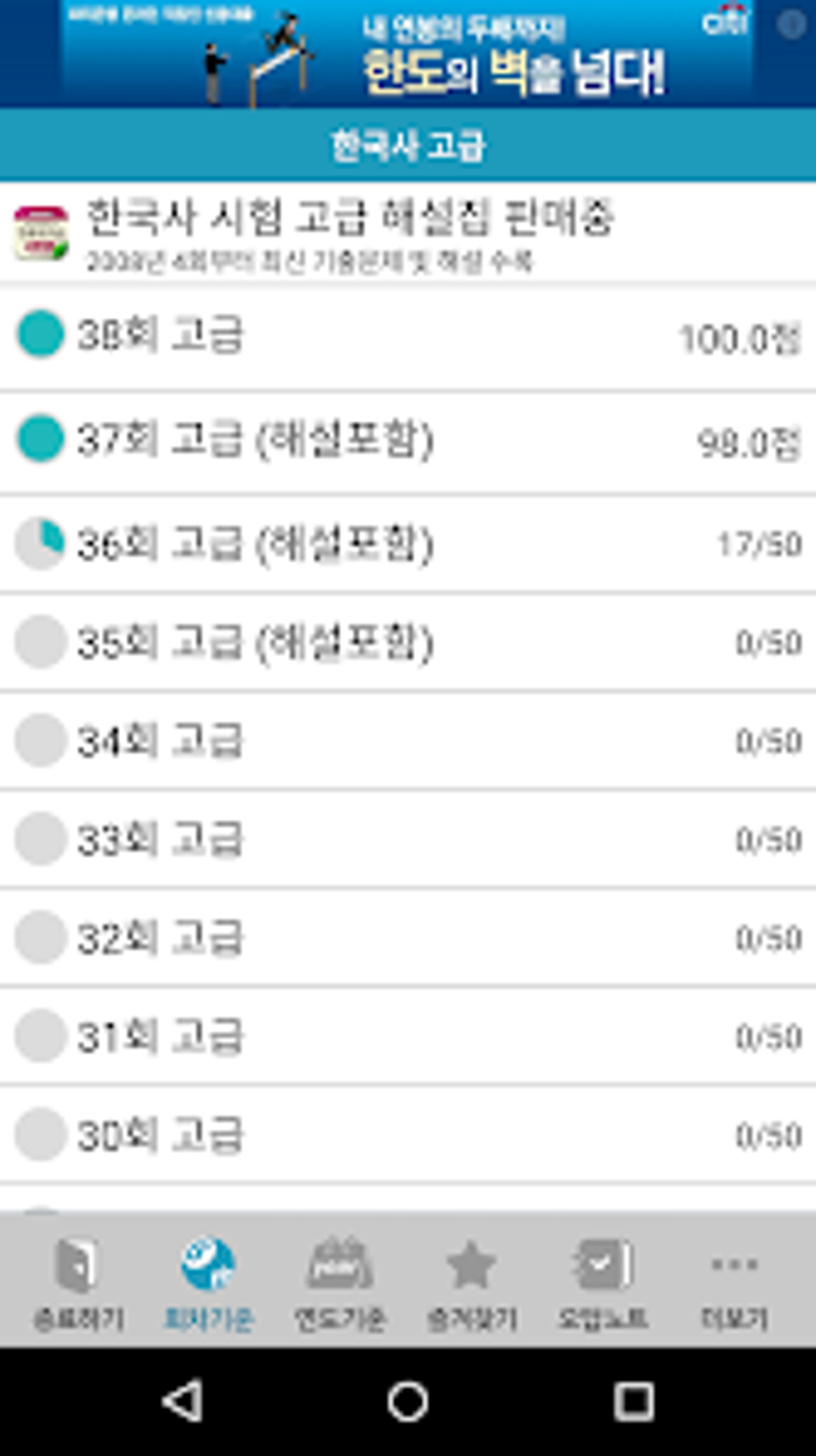This screenshot has height=1456, width=816.
Task: Go back with the system back button
Action: point(182,1401)
